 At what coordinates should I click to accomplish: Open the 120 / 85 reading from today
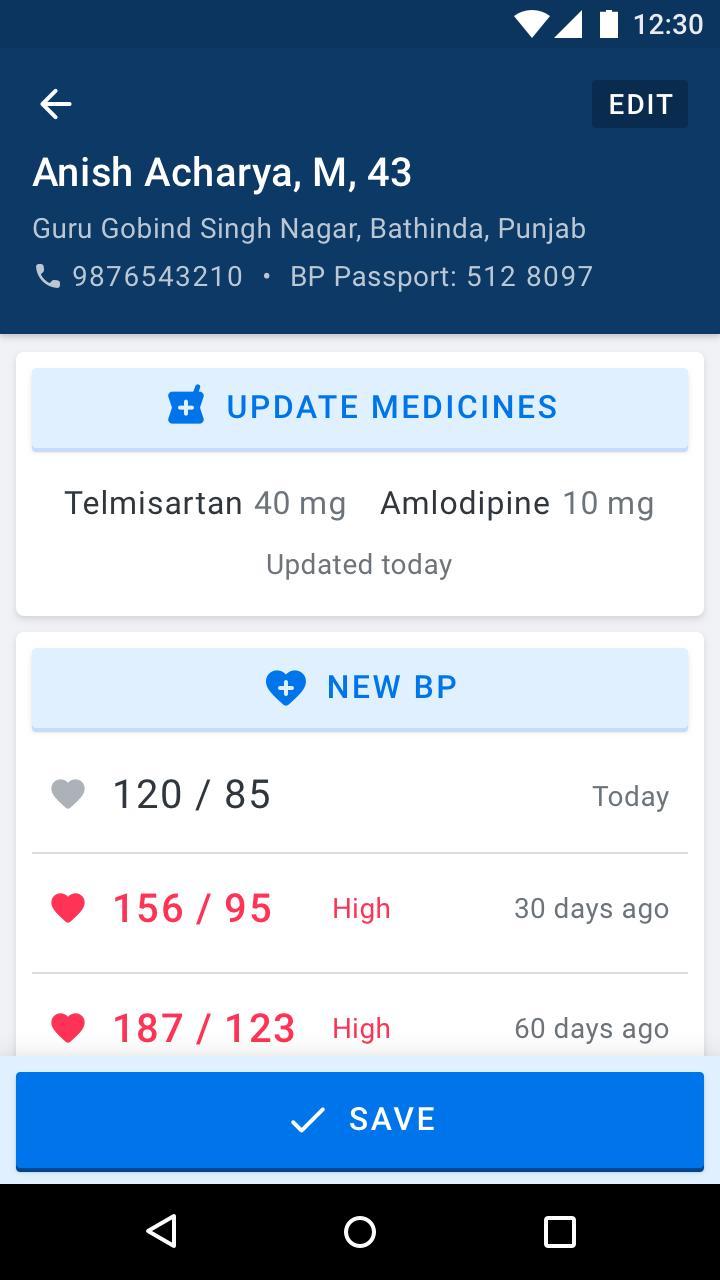360,796
